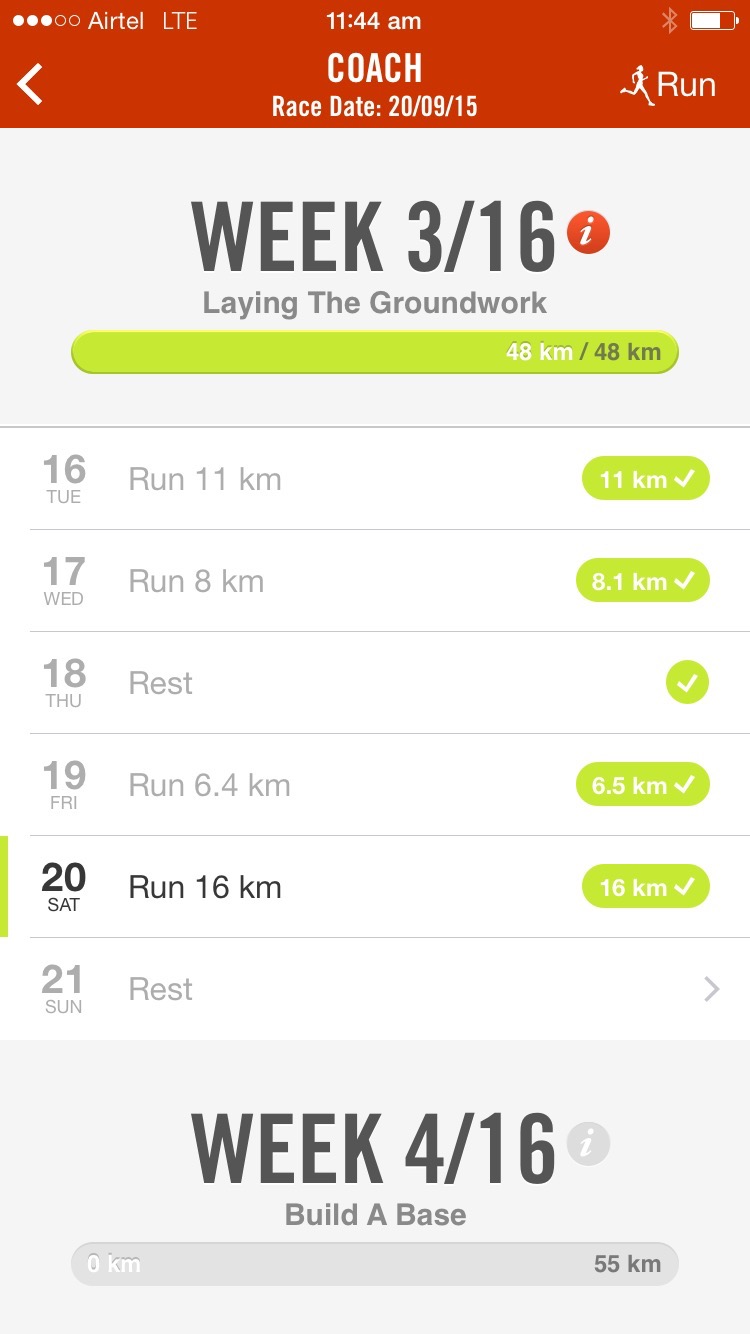Open Wednesday 17 Run 8 km entry
The height and width of the screenshot is (1334, 750).
(x=375, y=581)
